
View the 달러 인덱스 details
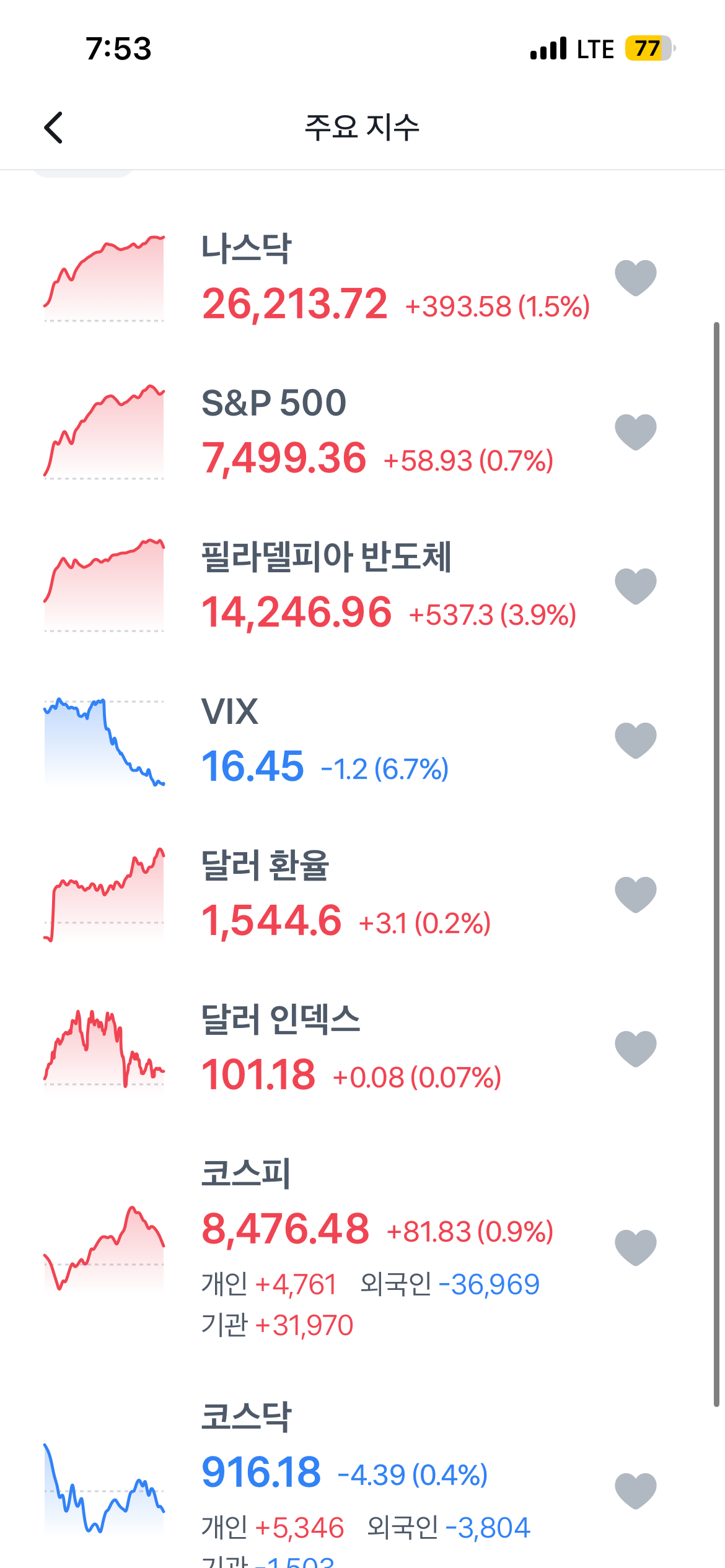coord(362,1048)
